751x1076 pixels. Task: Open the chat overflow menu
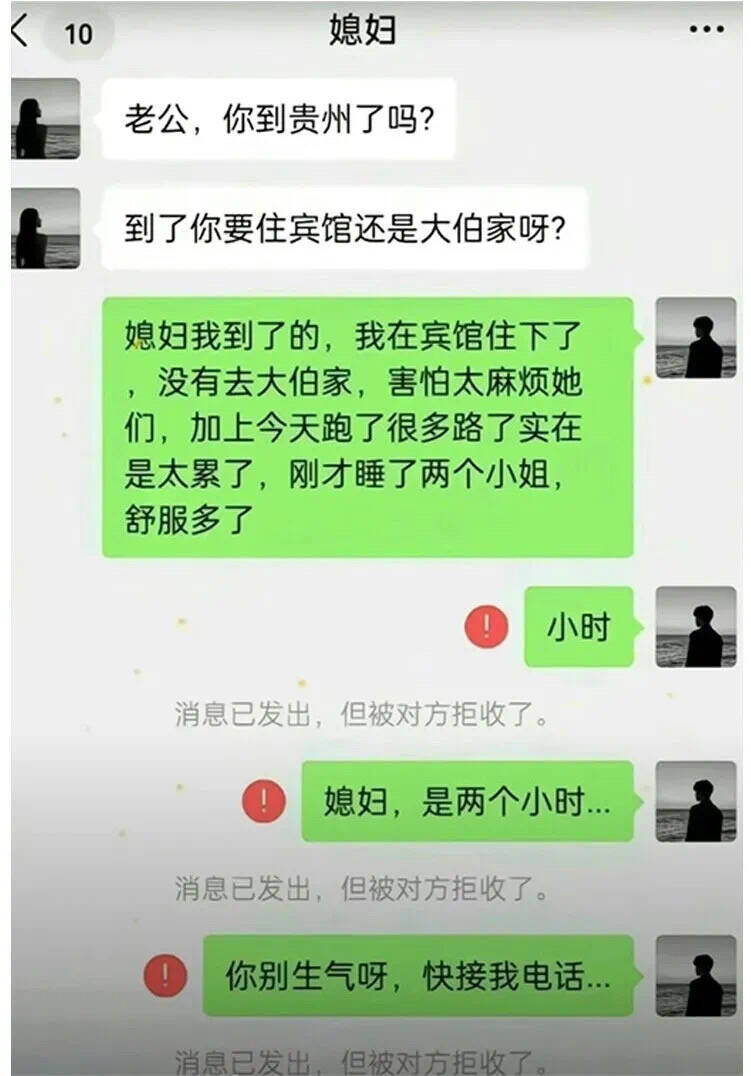coord(706,30)
